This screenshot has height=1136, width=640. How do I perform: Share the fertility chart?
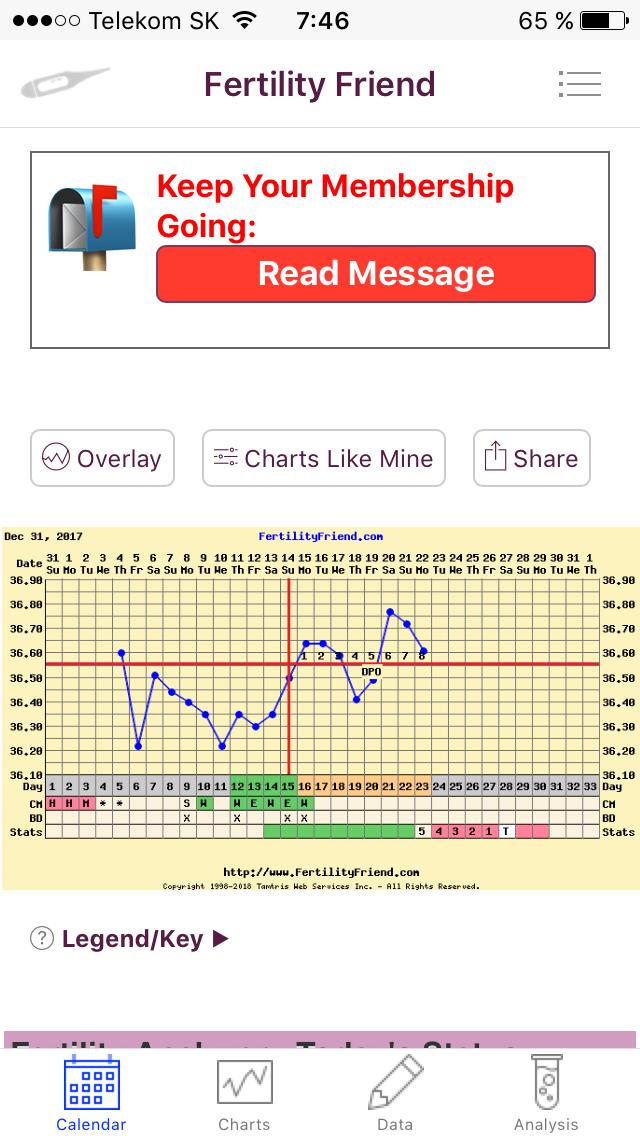(531, 458)
